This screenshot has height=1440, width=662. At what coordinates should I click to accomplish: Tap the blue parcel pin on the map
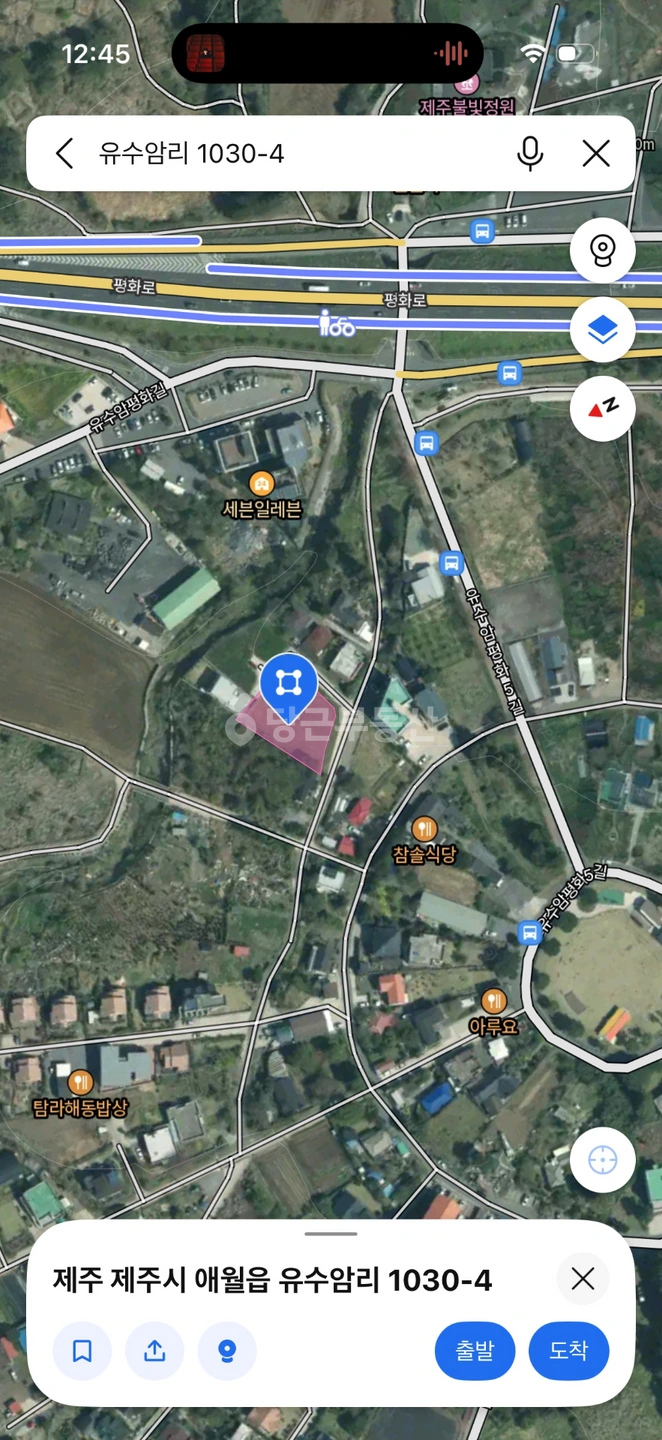pos(288,684)
